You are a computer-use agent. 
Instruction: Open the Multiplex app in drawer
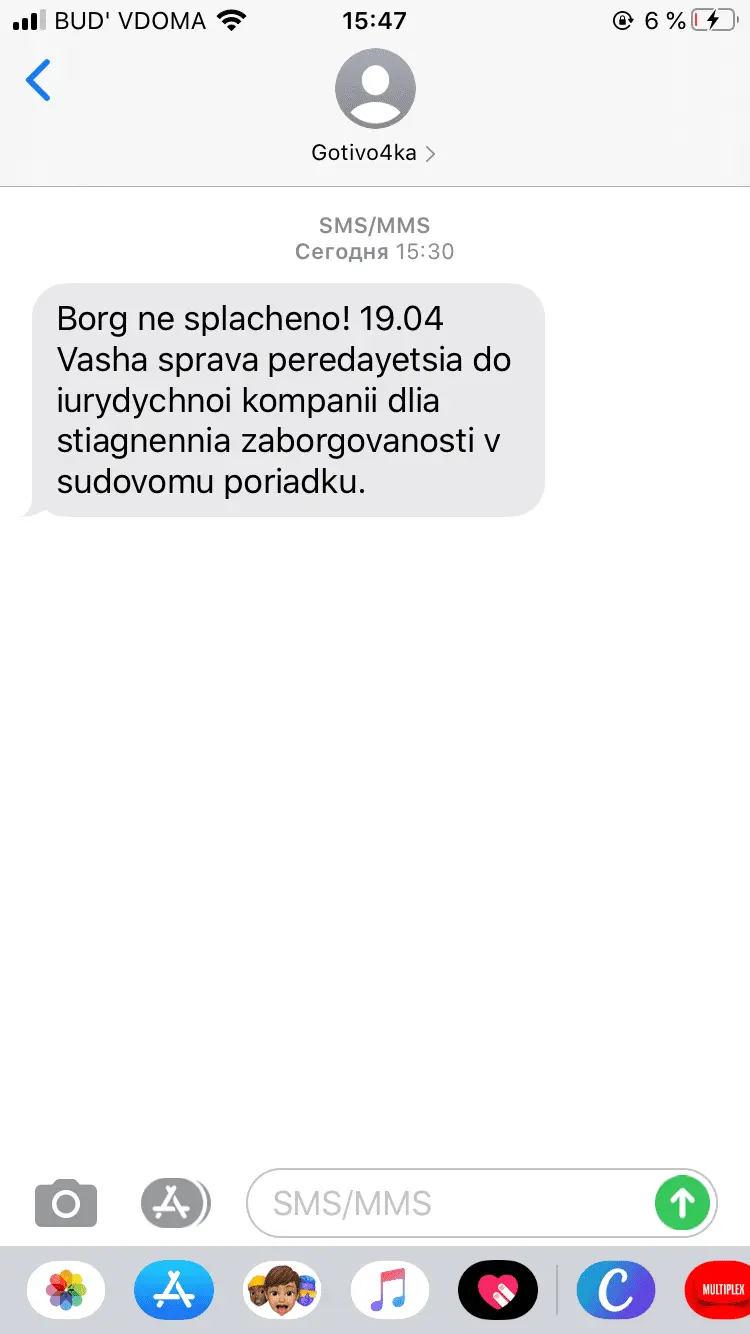(x=720, y=1290)
